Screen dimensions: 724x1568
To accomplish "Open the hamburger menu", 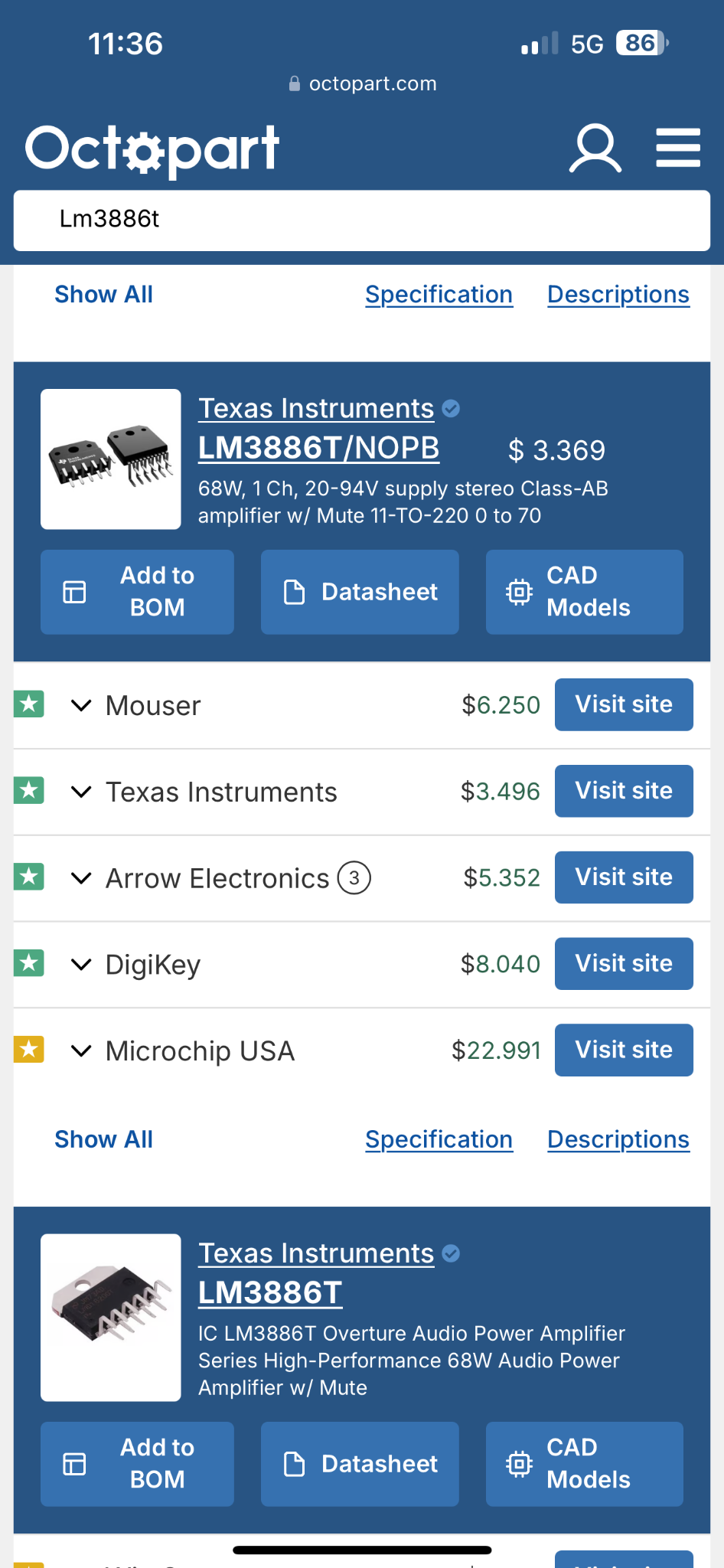I will click(x=678, y=148).
